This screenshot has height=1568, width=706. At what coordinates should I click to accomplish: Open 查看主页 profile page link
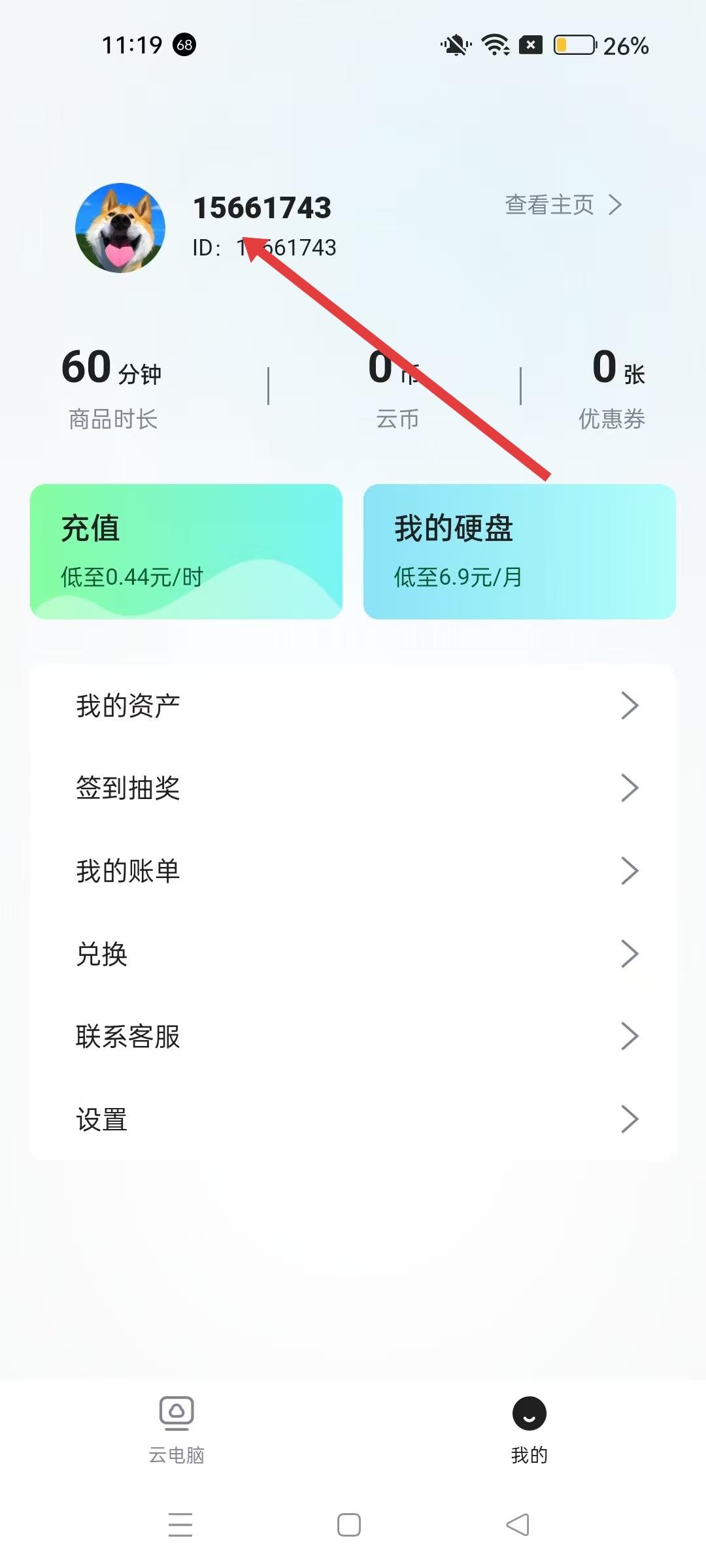tap(562, 205)
